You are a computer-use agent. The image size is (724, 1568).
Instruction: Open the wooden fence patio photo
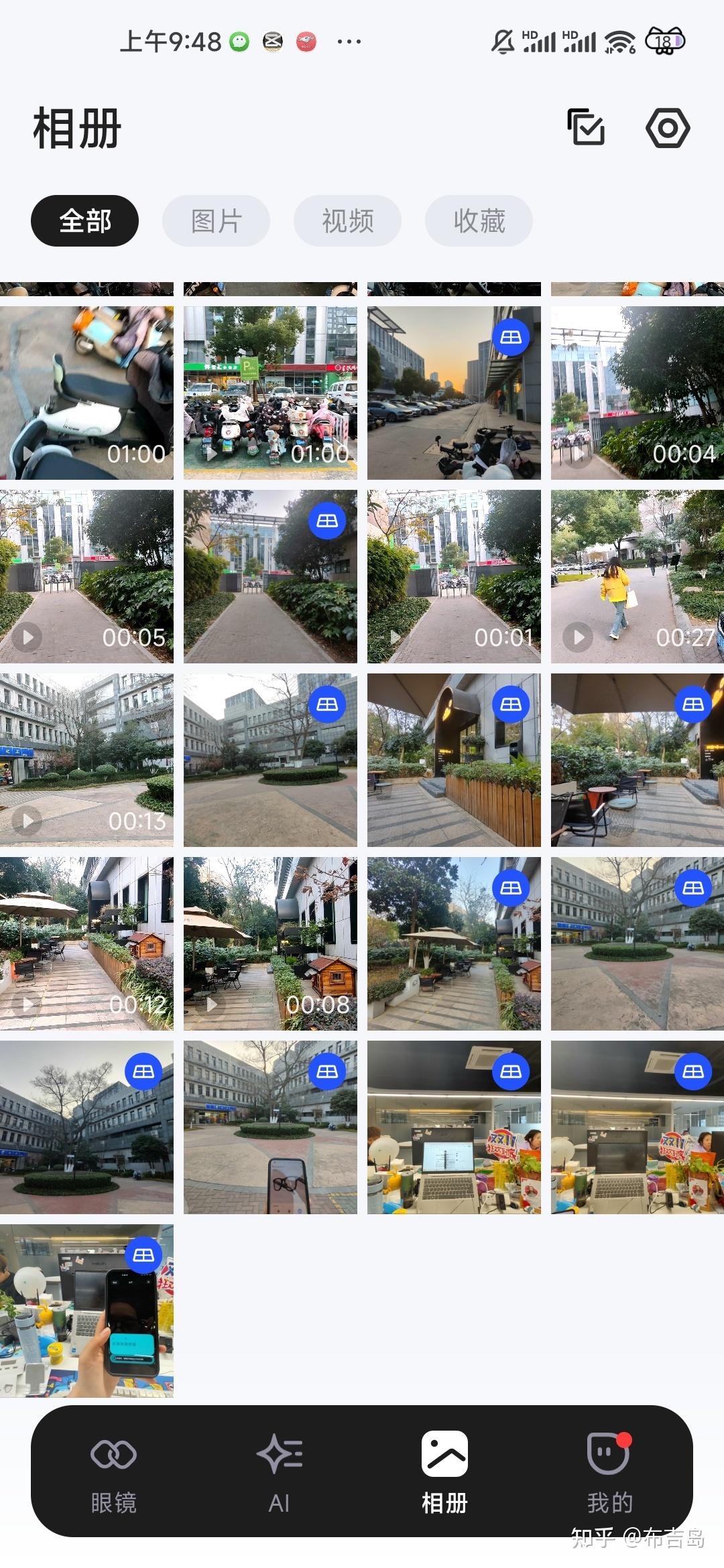point(454,760)
